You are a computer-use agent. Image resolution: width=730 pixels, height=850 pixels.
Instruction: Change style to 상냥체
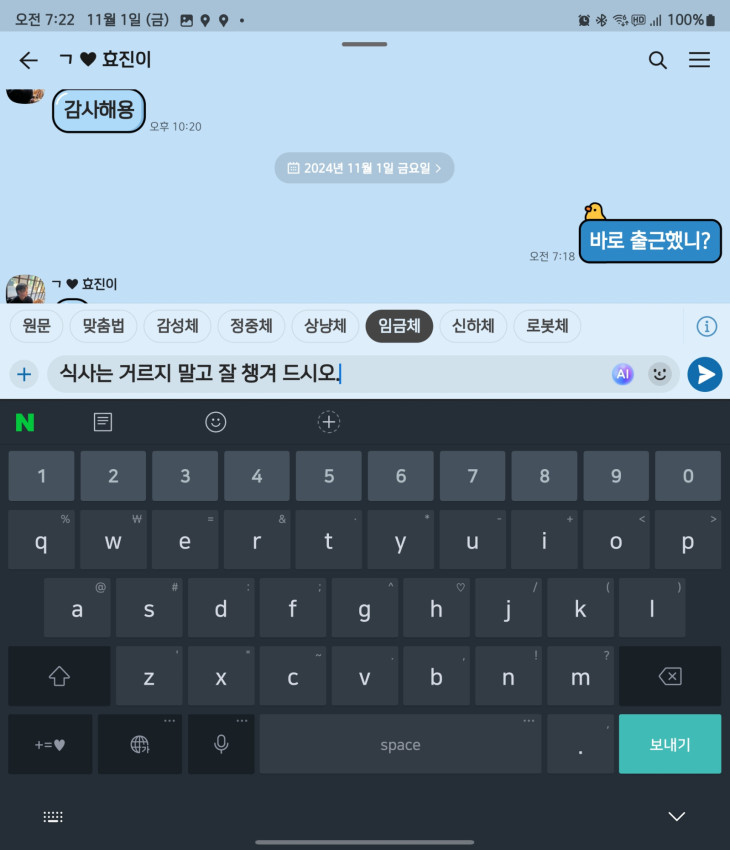click(x=325, y=326)
